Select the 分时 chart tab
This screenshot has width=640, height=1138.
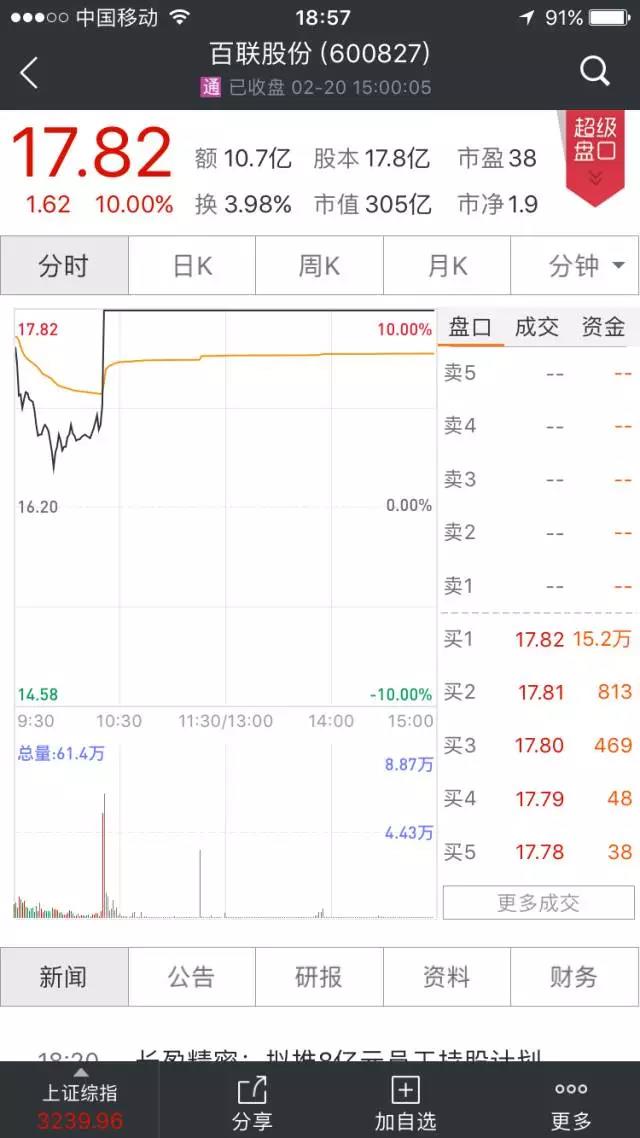tap(64, 266)
